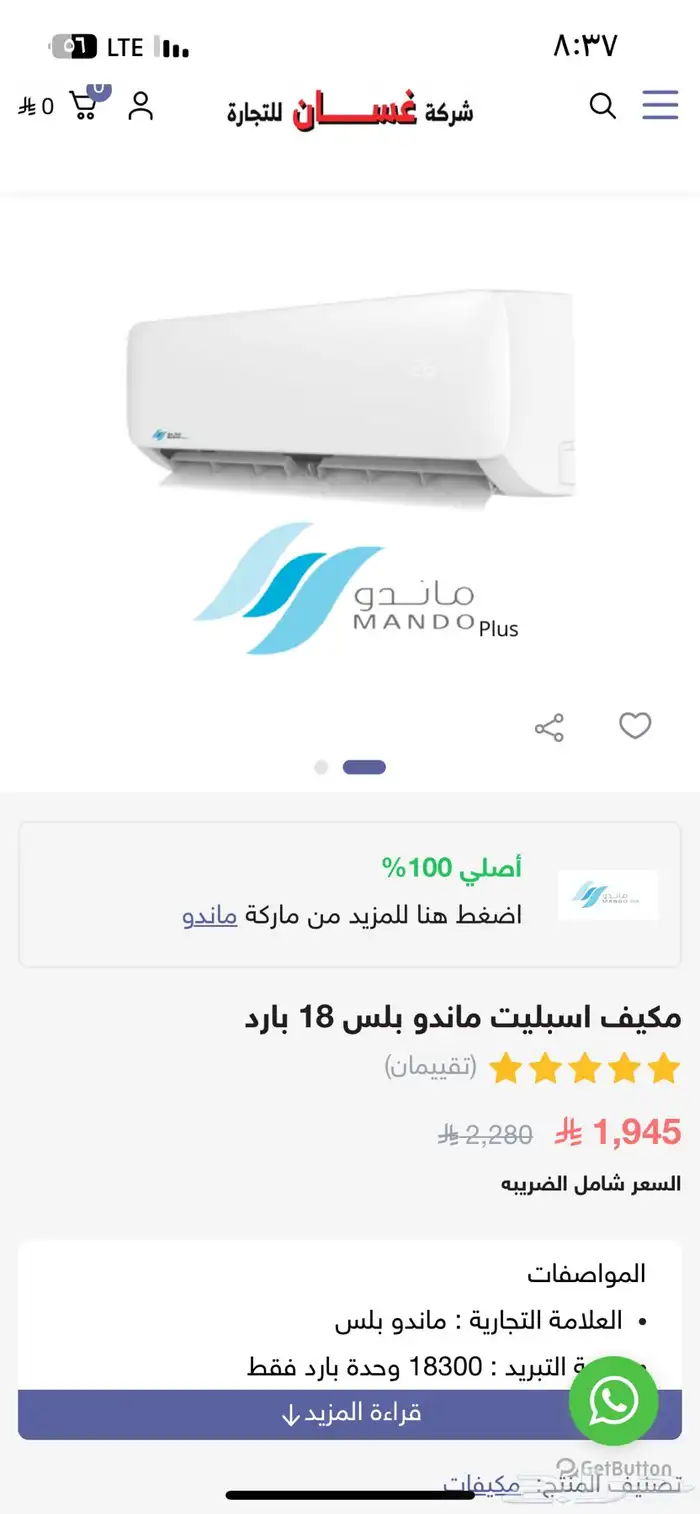Add product to favorites with heart icon

point(635,726)
